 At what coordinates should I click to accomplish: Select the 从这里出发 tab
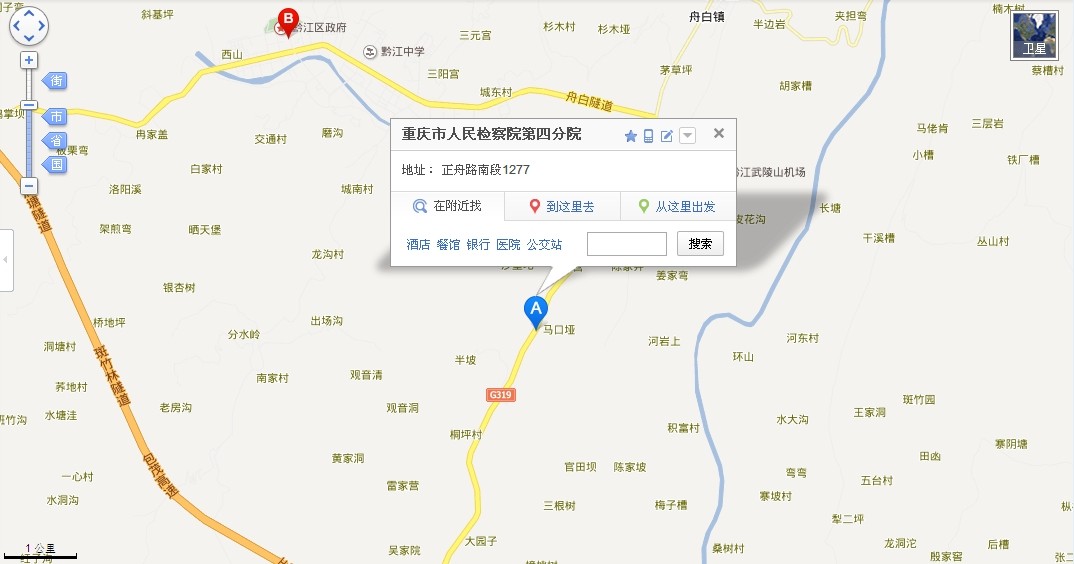click(677, 207)
